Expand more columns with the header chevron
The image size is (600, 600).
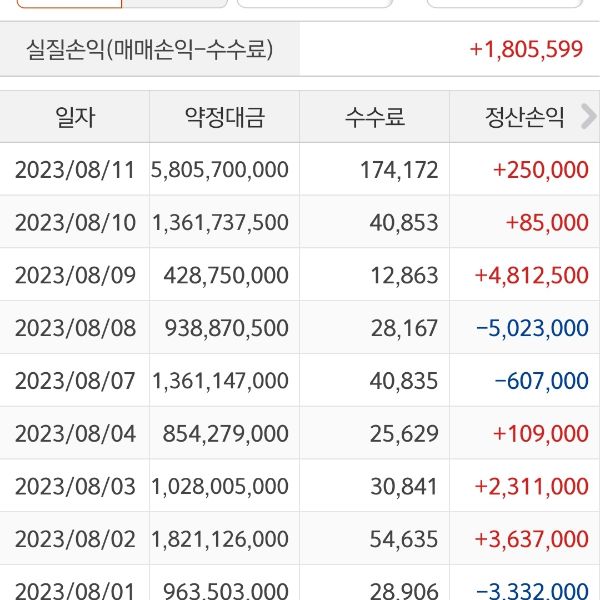[587, 117]
